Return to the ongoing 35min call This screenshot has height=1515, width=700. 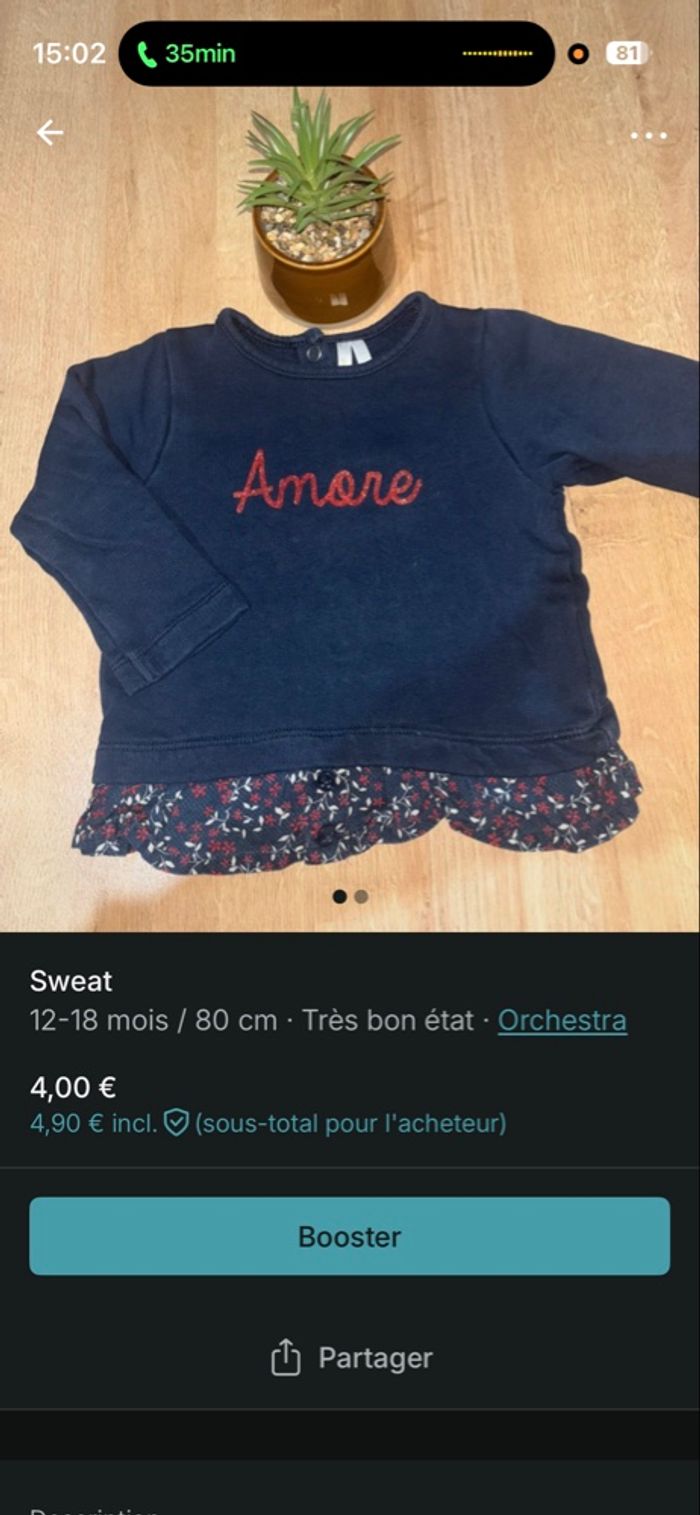(x=188, y=53)
